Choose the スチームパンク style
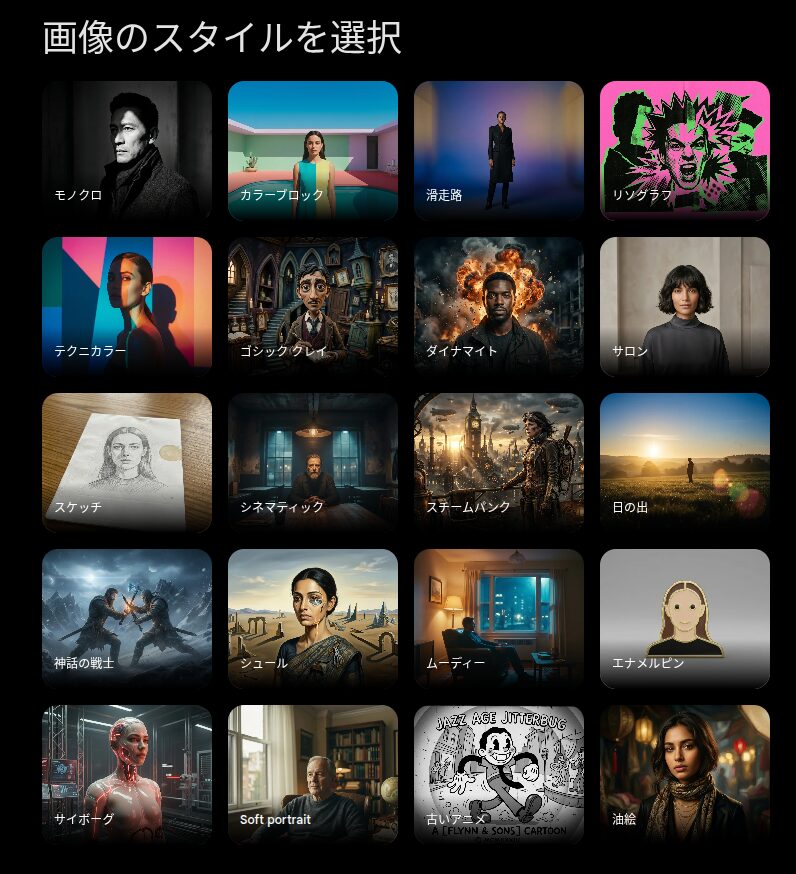796x874 pixels. pos(499,462)
